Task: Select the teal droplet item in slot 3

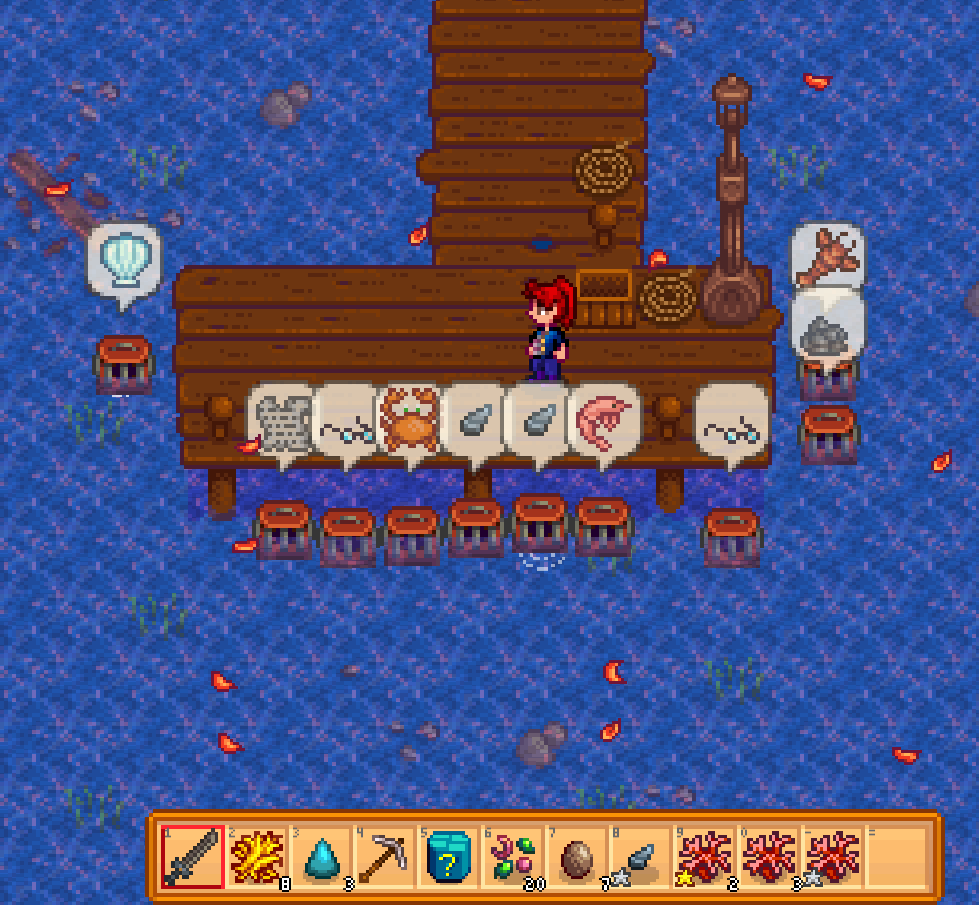Action: 321,857
